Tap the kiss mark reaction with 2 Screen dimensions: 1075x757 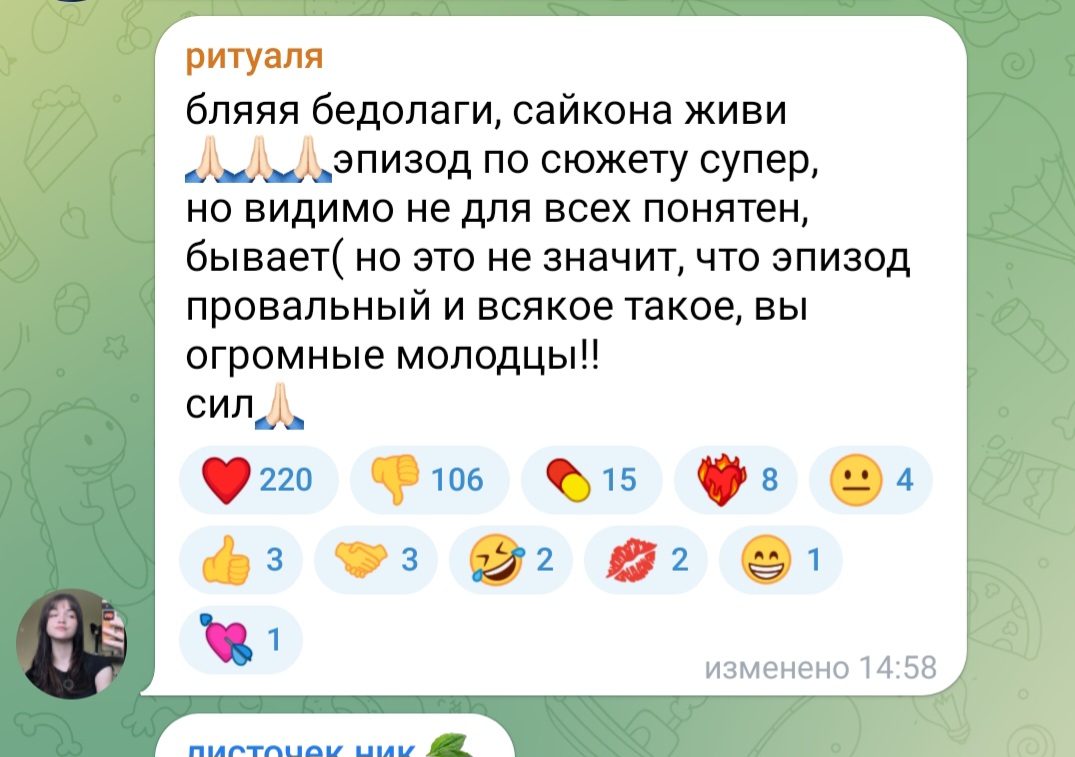pos(646,561)
